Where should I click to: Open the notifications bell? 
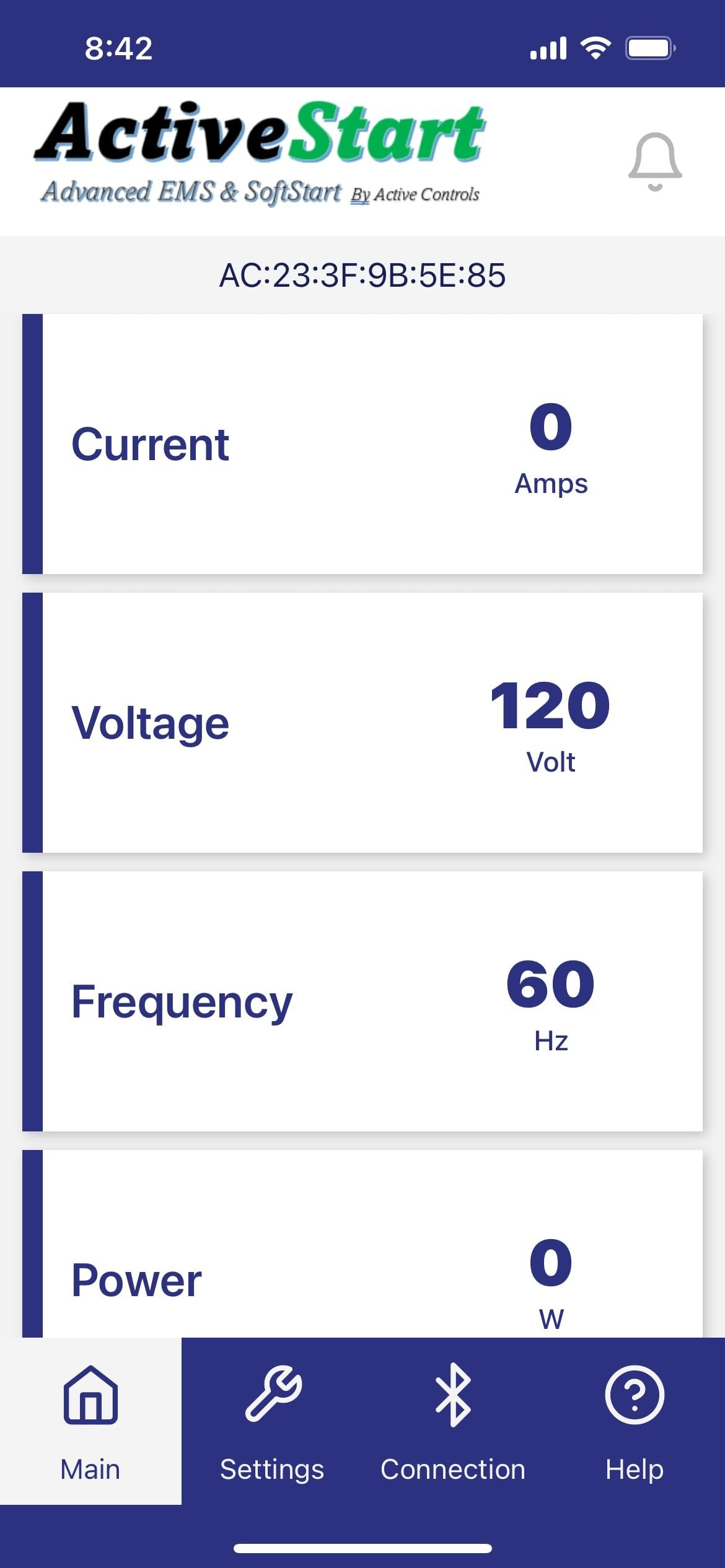[x=654, y=162]
